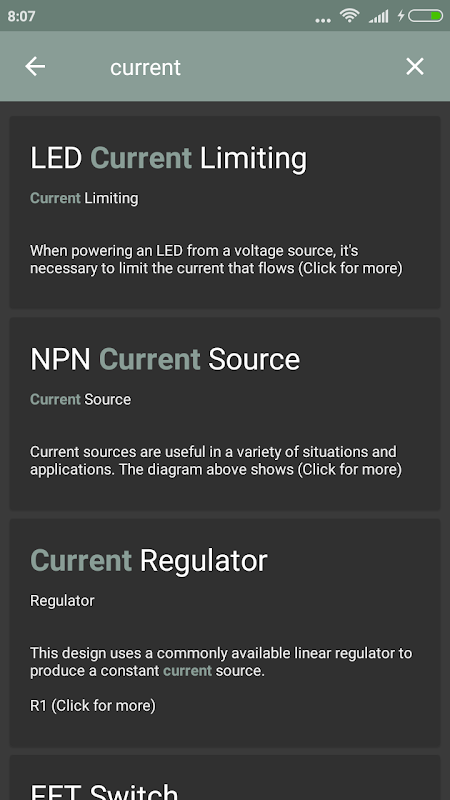Screen dimensions: 450x800
Task: Go back using the arrow icon
Action: pos(35,67)
